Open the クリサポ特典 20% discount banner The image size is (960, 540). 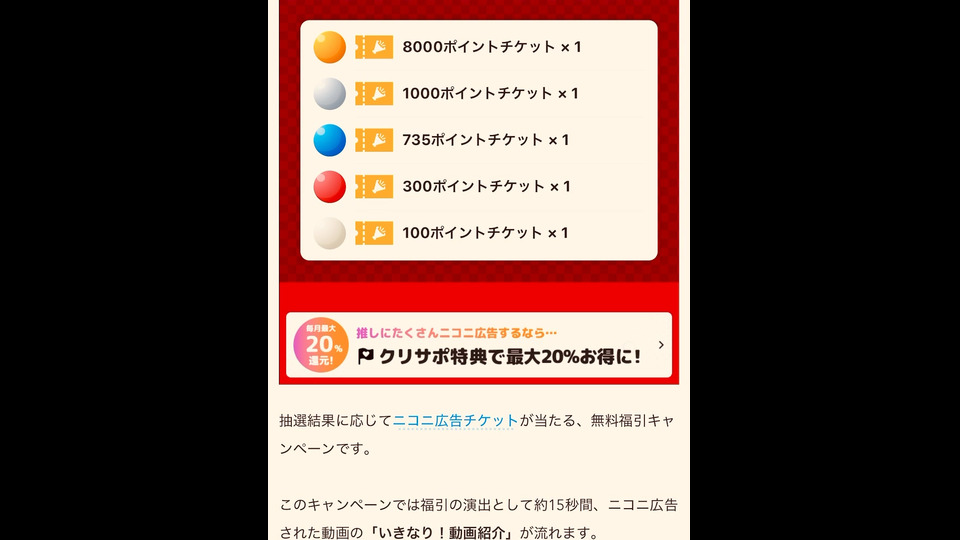pos(479,345)
